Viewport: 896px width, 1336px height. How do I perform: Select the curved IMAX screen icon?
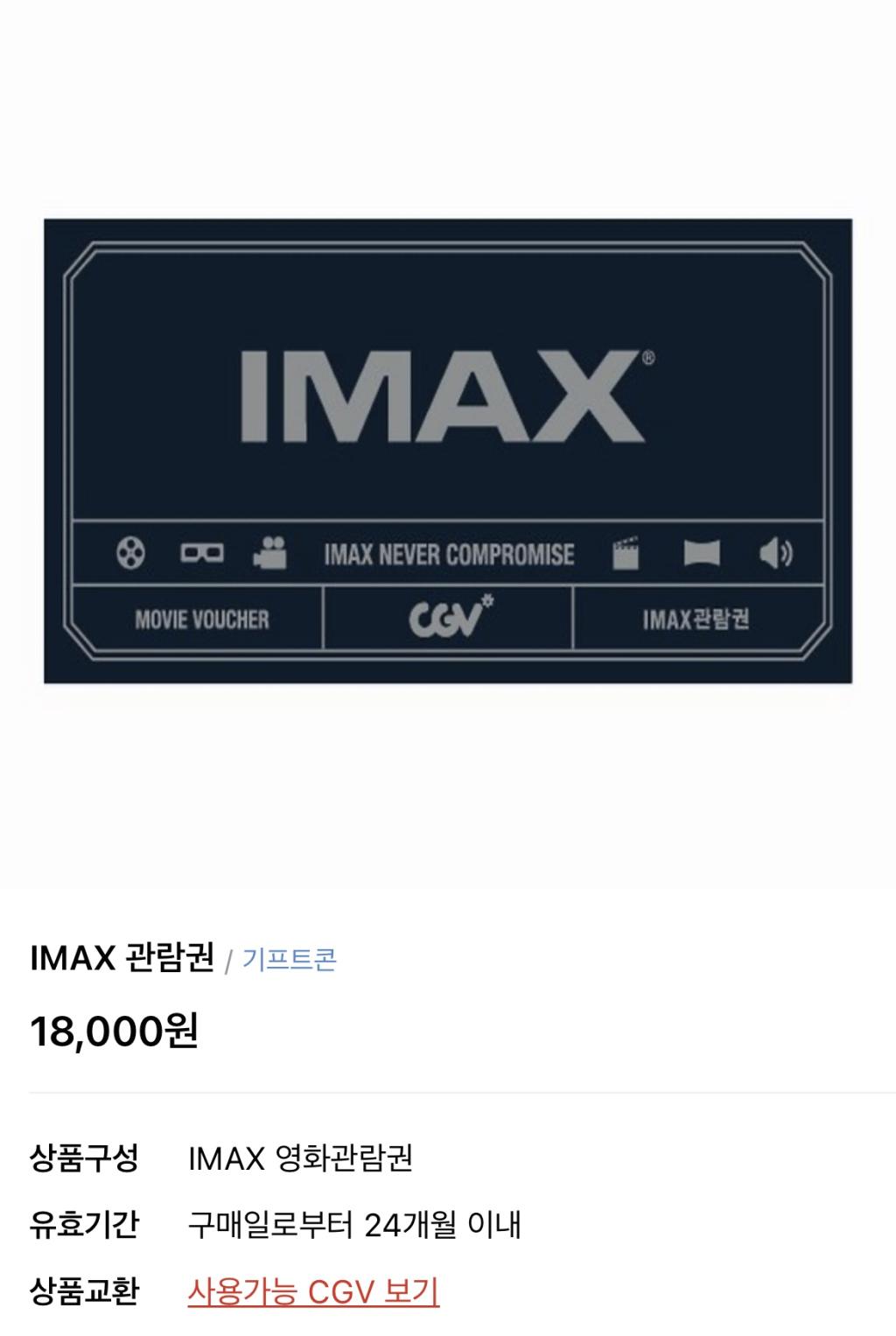tap(702, 553)
